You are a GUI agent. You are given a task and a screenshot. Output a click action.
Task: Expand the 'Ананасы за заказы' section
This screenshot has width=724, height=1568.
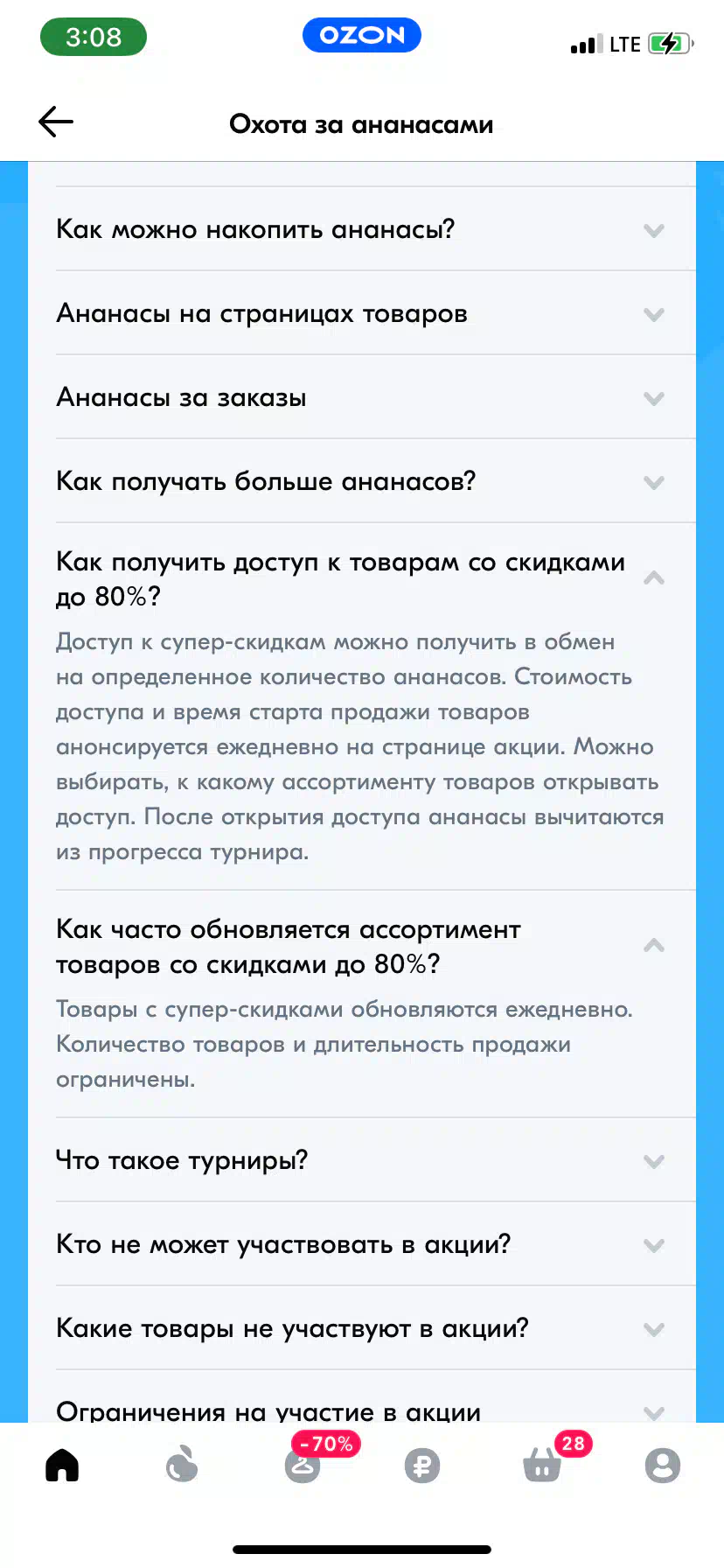(361, 397)
